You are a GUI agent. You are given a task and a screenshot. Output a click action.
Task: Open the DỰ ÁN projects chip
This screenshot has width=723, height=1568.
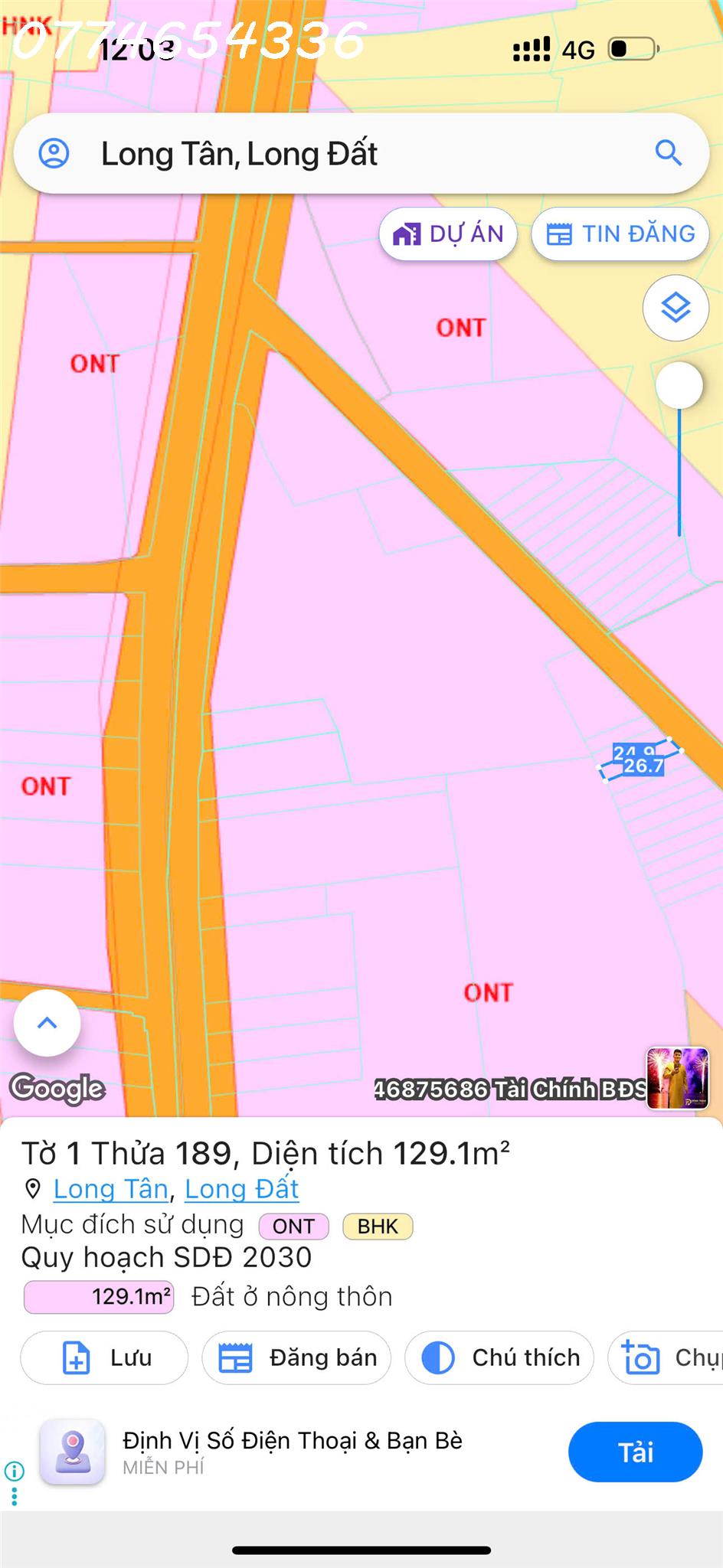pyautogui.click(x=448, y=234)
